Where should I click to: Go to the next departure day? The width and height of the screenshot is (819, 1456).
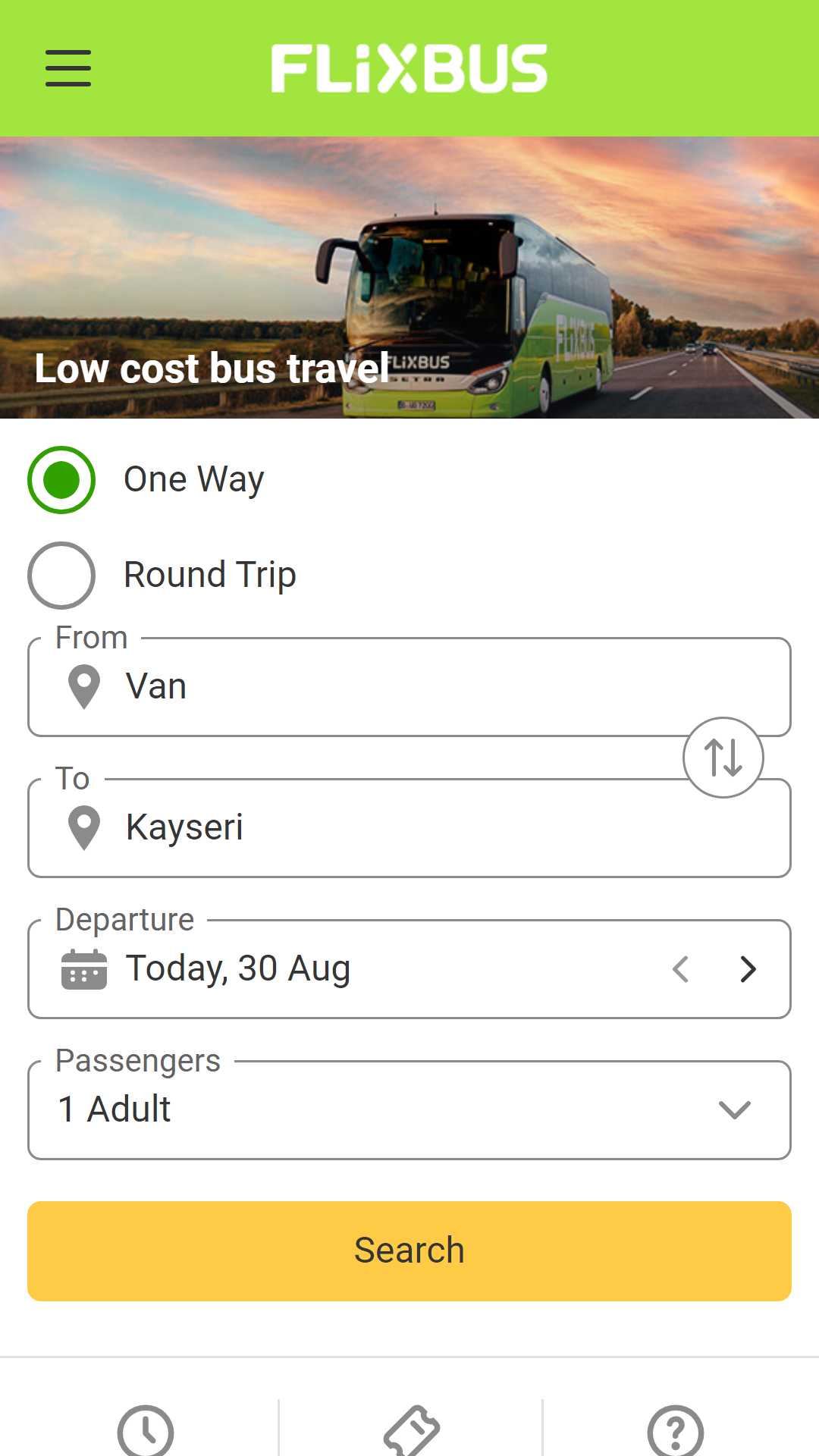(x=748, y=969)
